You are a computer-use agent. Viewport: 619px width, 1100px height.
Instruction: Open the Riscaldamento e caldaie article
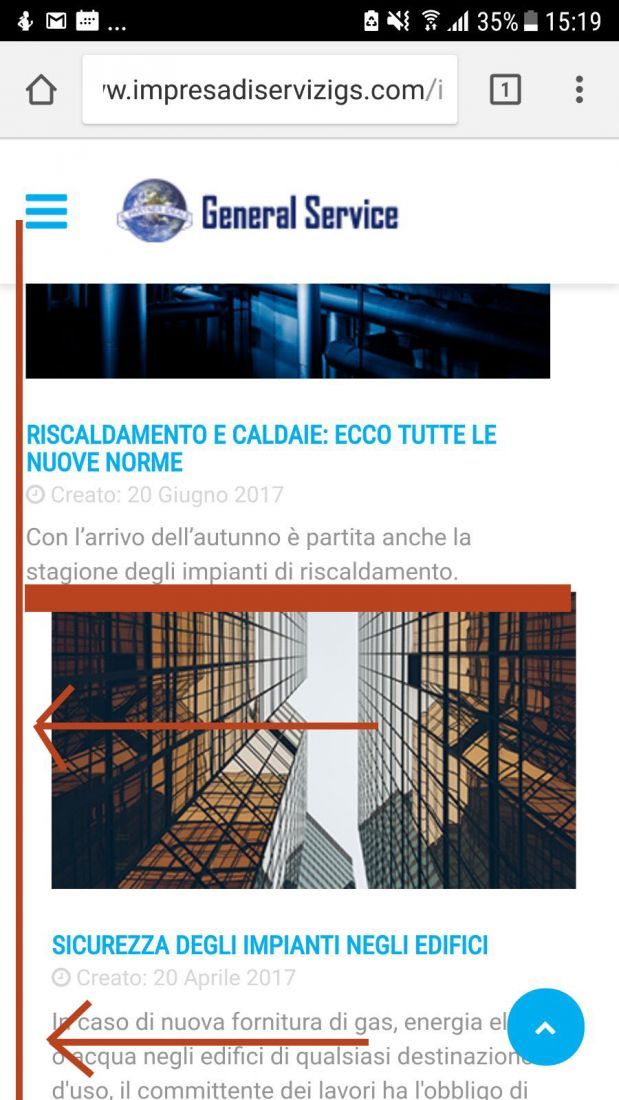coord(261,448)
